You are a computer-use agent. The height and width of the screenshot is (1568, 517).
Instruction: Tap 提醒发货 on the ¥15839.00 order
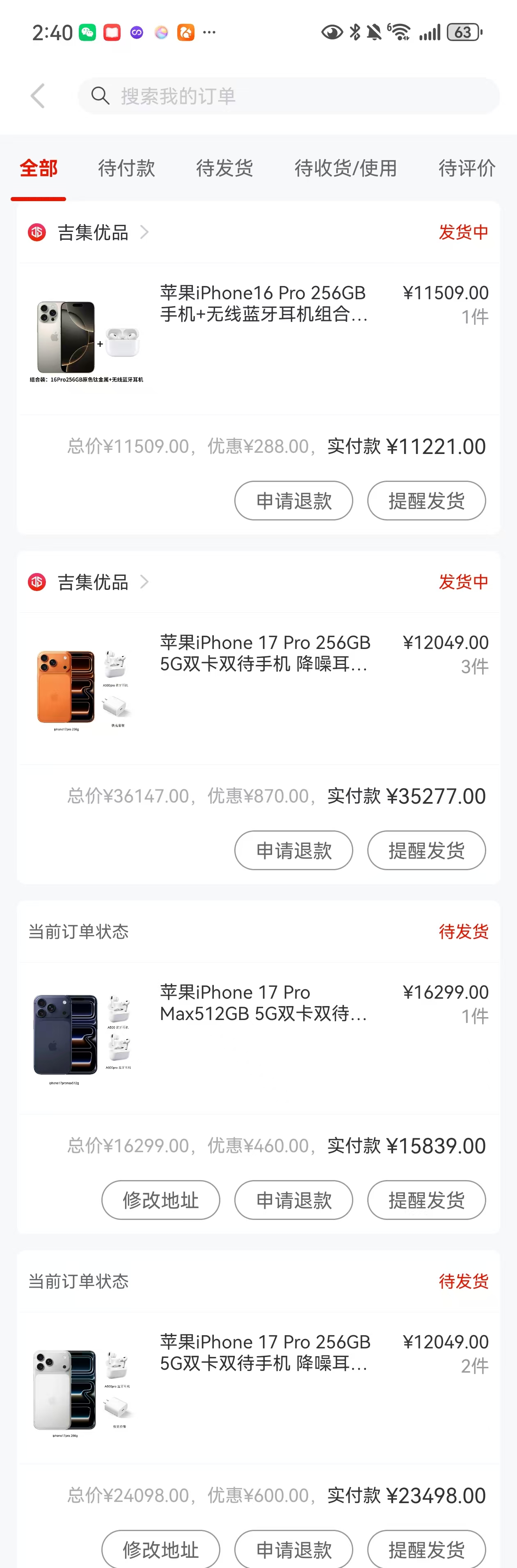click(426, 1200)
